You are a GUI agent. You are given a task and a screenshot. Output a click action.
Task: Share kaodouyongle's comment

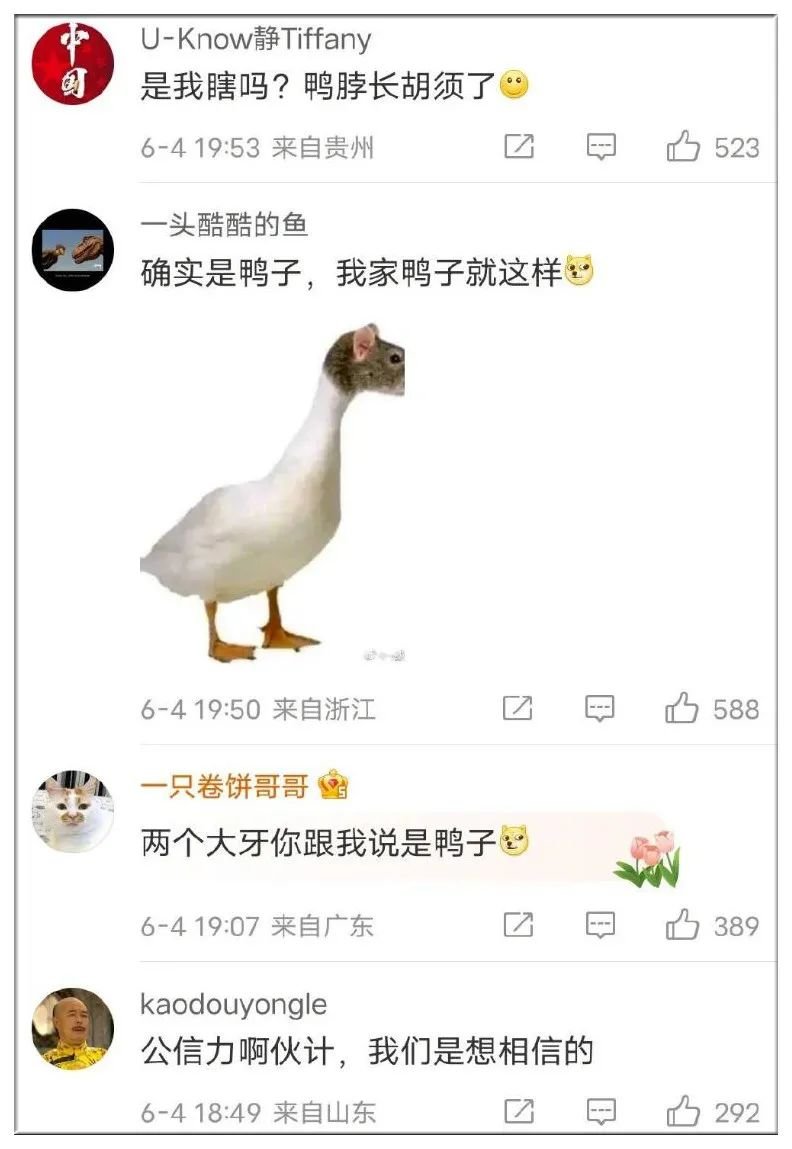pos(518,1111)
